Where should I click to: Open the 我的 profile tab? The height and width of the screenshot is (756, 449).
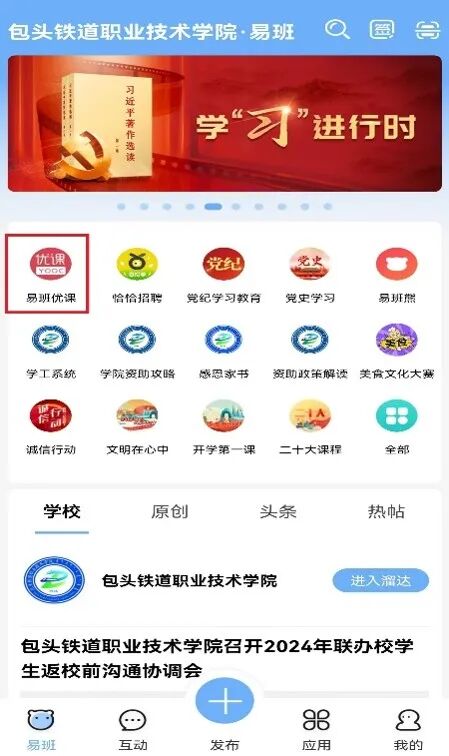point(408,729)
